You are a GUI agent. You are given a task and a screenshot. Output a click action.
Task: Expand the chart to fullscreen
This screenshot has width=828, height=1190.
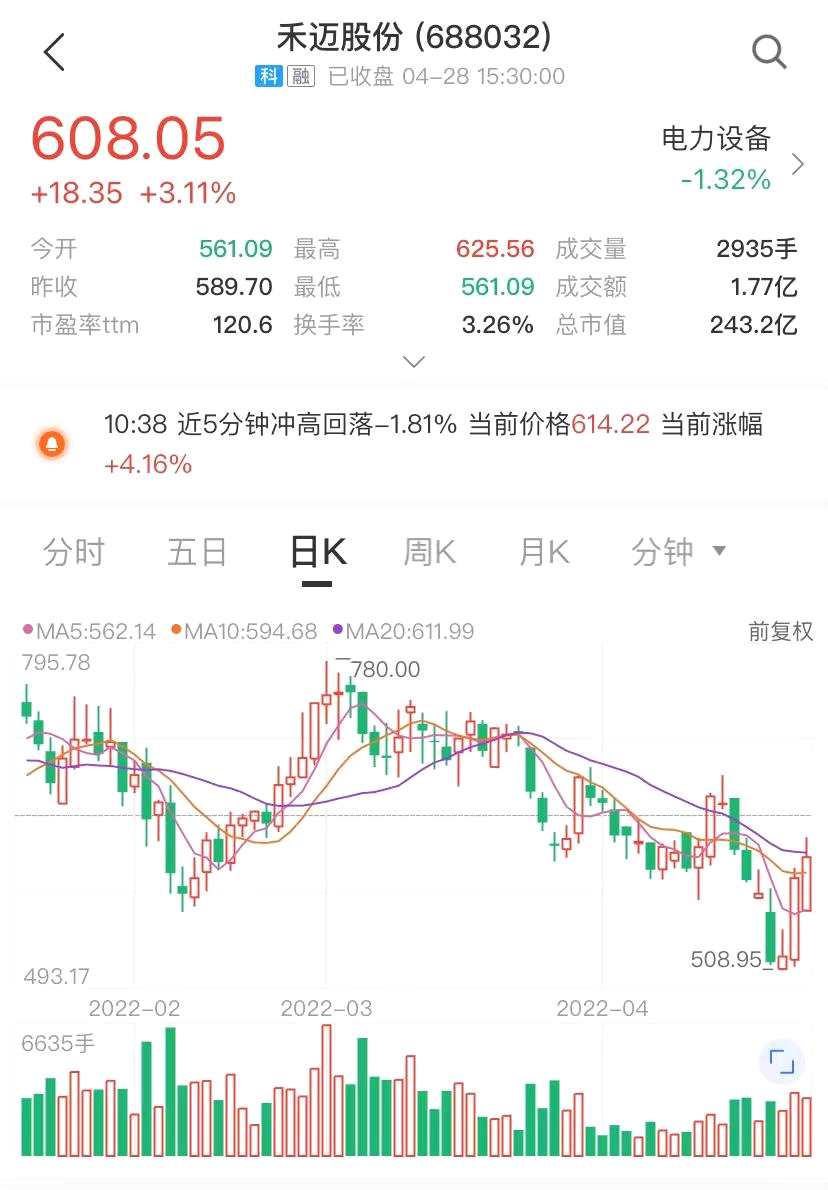[781, 1061]
